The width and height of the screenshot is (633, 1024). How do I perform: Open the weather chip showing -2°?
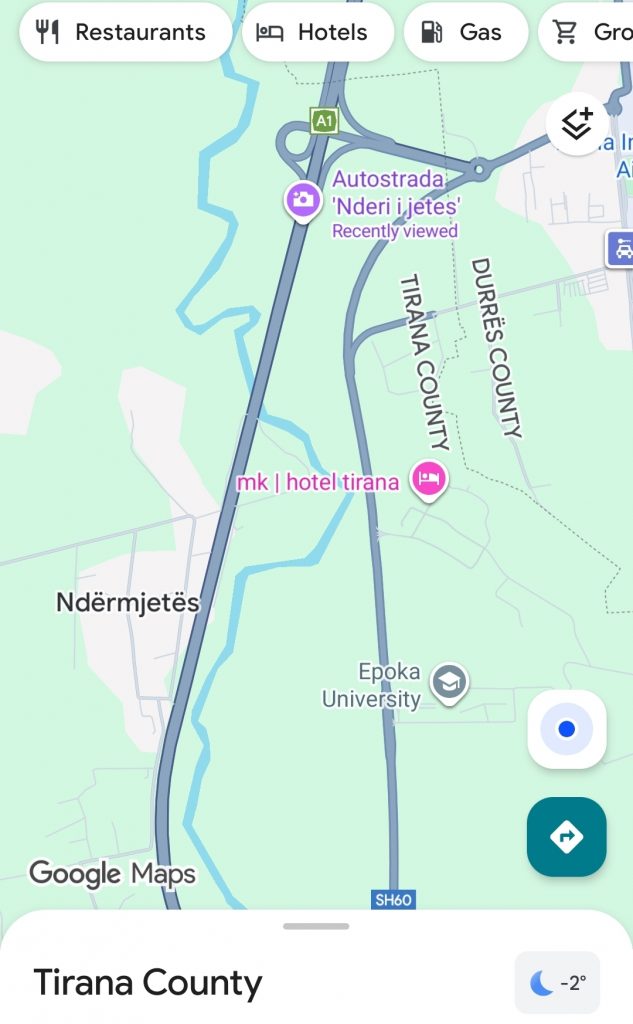[557, 983]
